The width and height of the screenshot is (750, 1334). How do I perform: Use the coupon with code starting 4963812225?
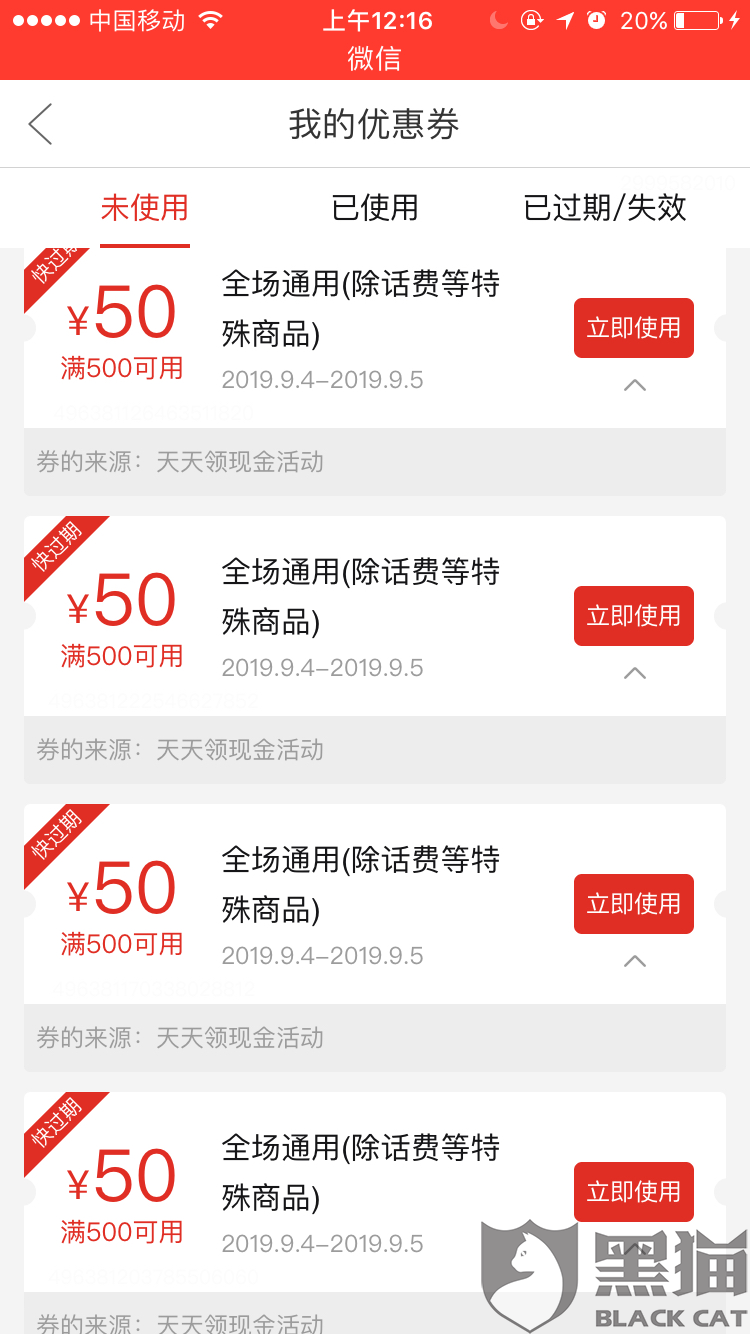pos(633,616)
